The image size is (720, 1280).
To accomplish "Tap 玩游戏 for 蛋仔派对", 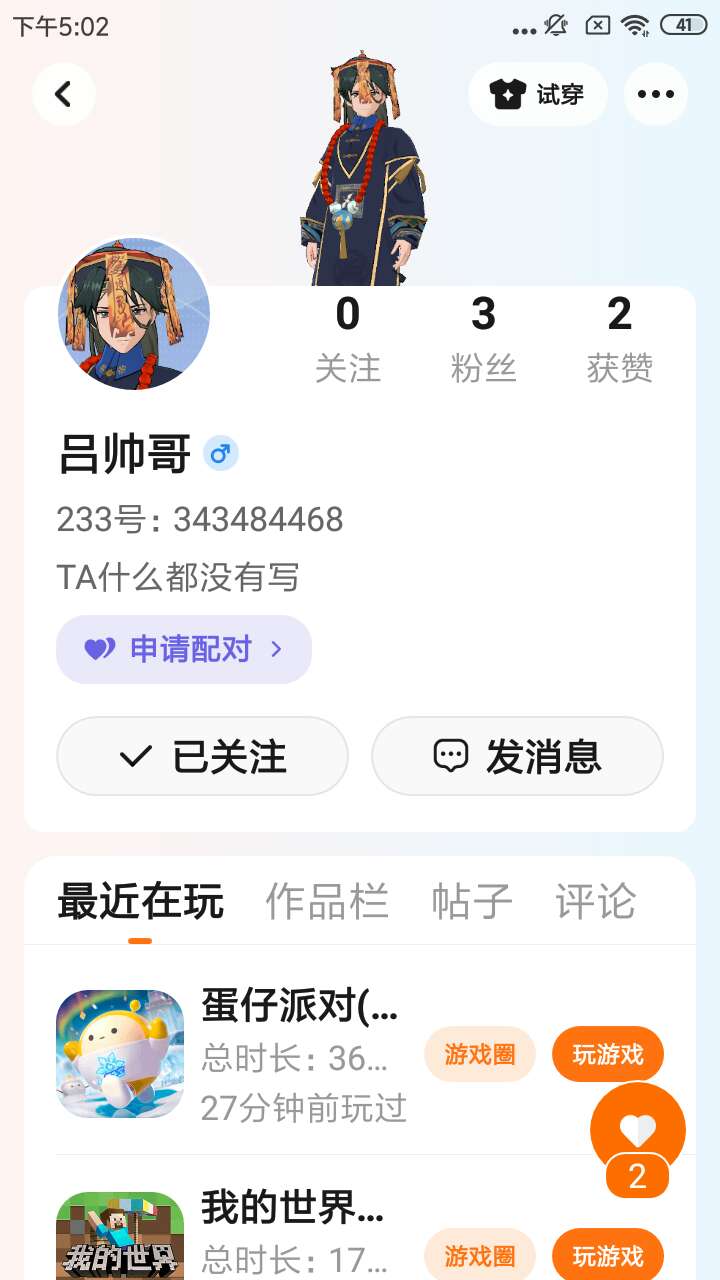I will (x=607, y=1054).
